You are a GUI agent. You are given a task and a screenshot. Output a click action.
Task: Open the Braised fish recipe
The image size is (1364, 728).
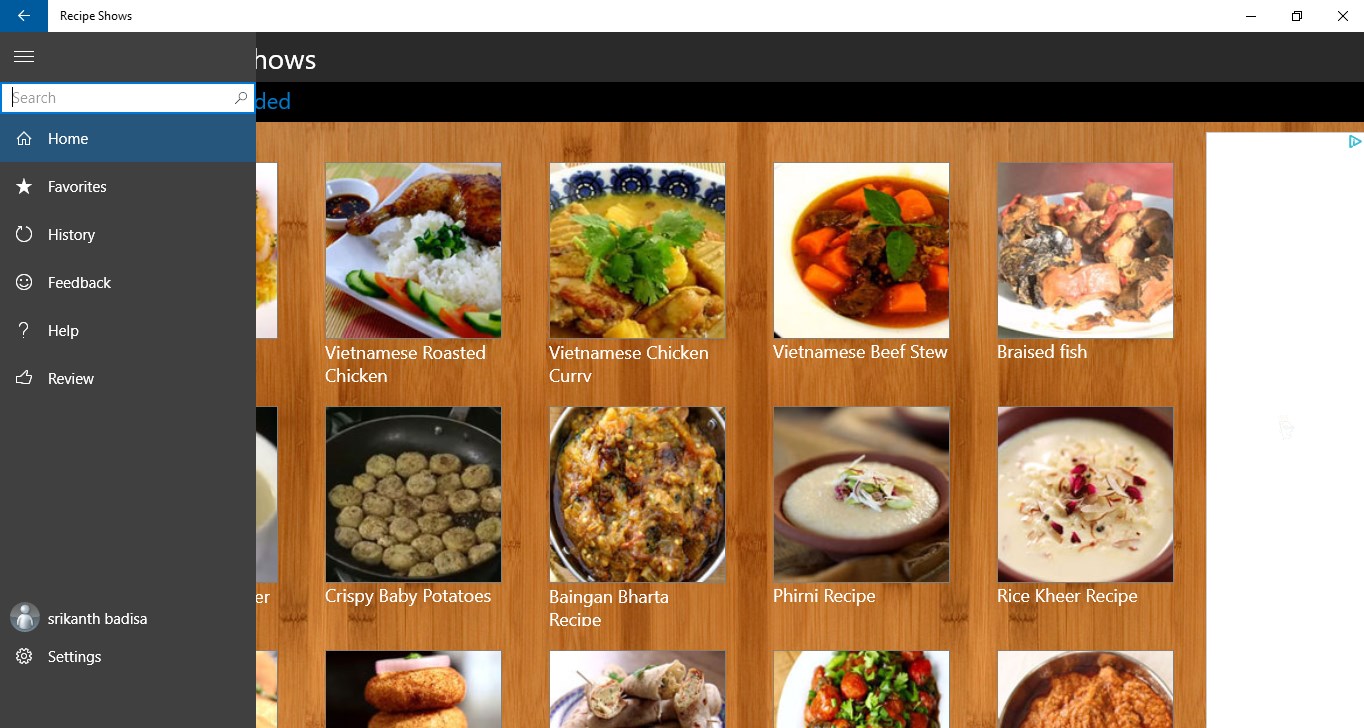click(1085, 250)
